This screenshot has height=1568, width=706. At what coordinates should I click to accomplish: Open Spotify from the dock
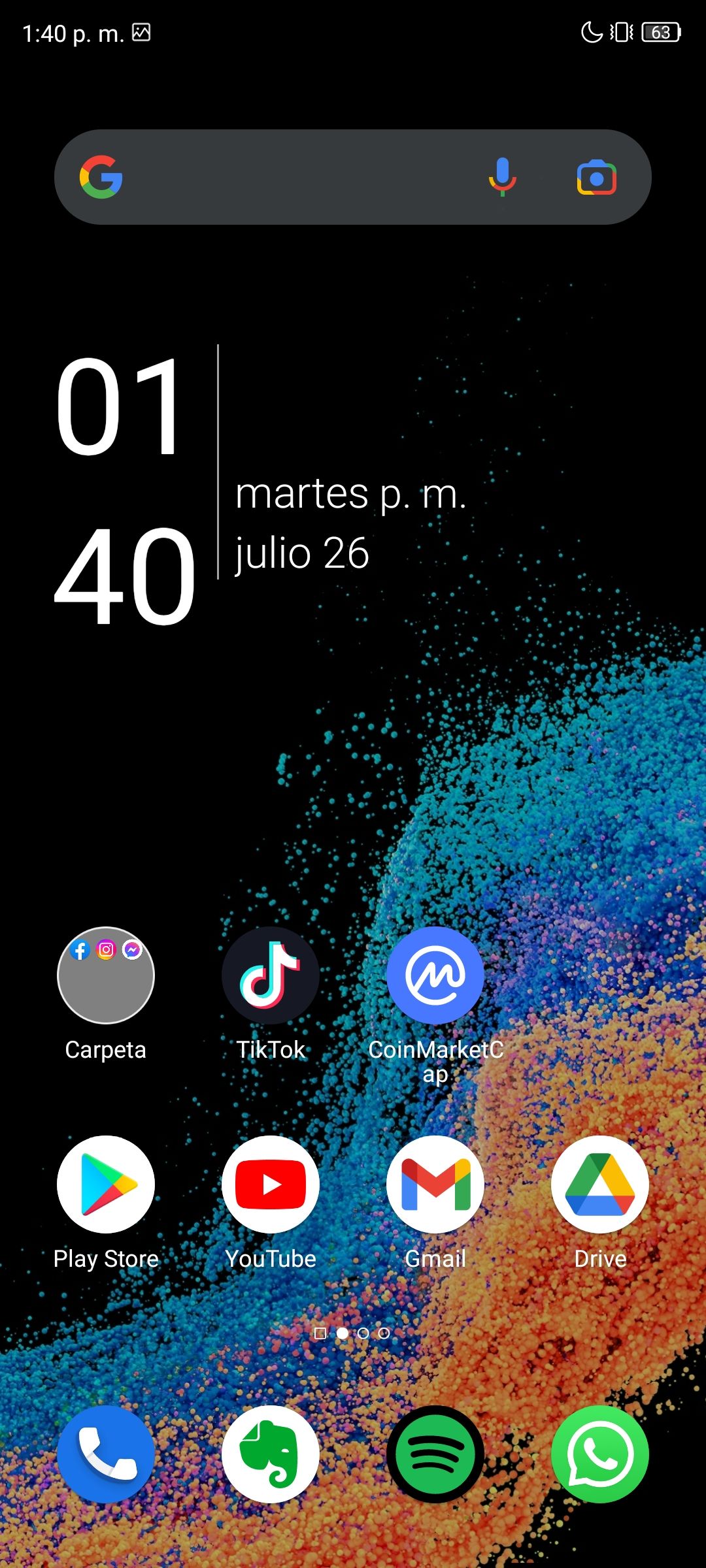click(x=435, y=1454)
